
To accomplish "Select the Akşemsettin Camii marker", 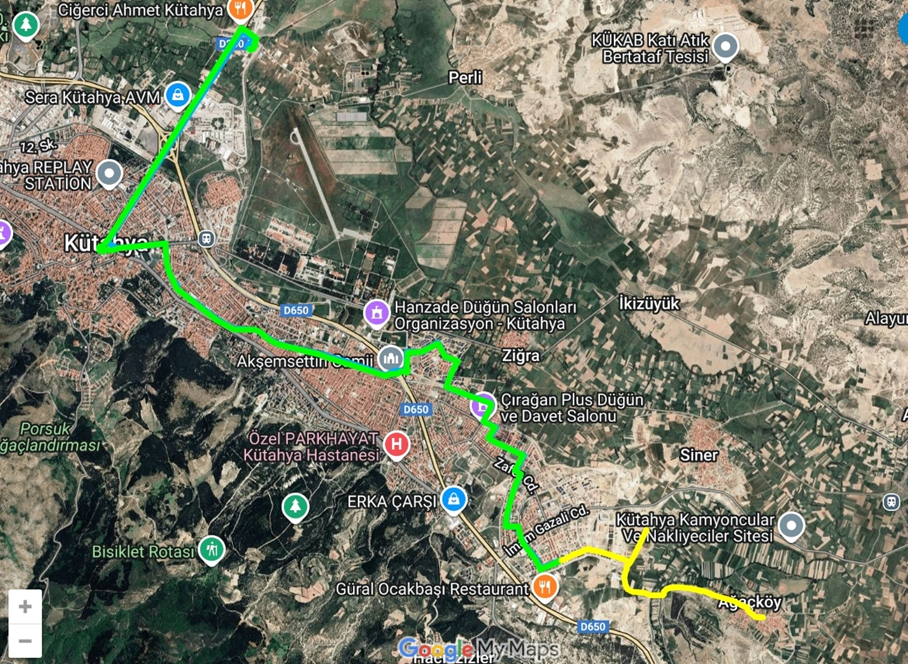I will pos(390,357).
